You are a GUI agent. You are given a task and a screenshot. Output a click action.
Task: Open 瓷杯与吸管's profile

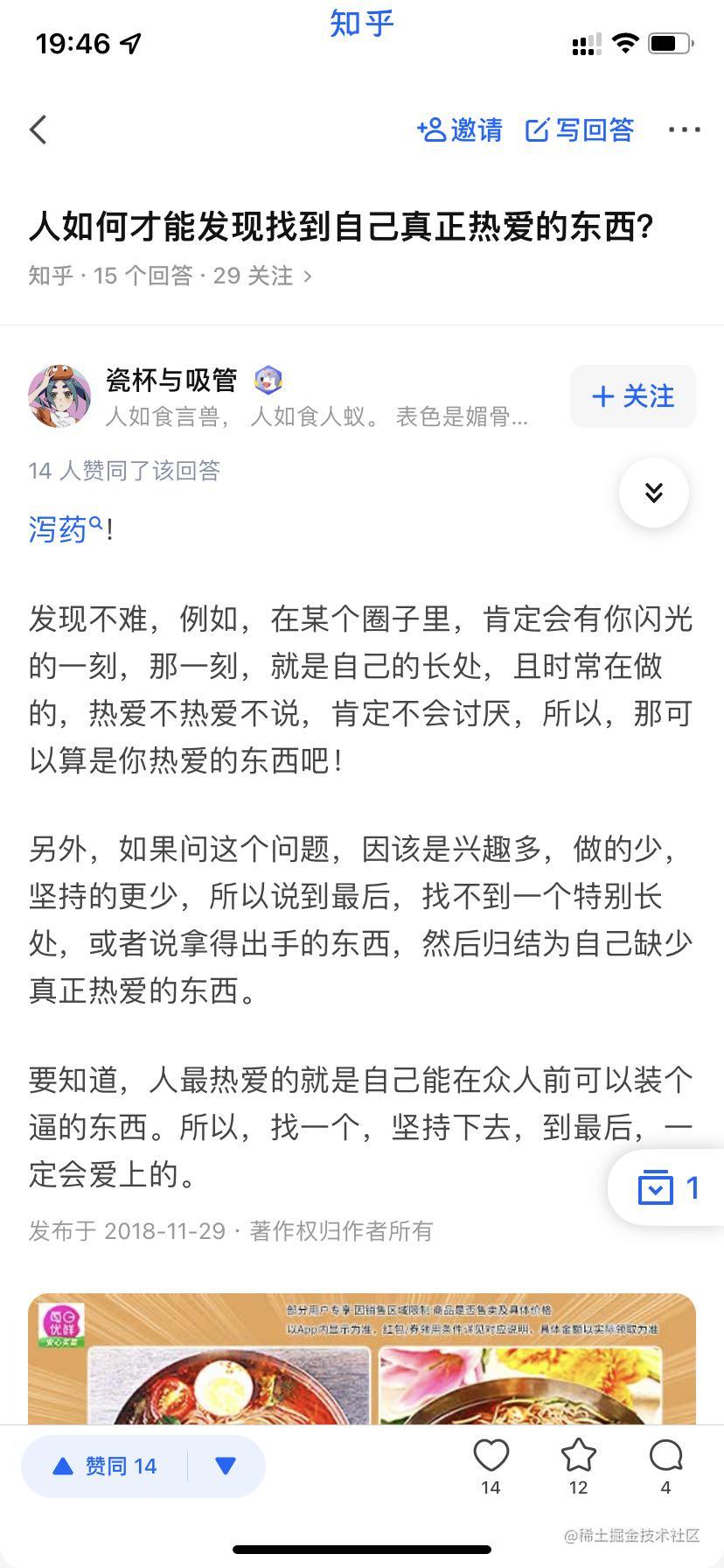click(59, 395)
